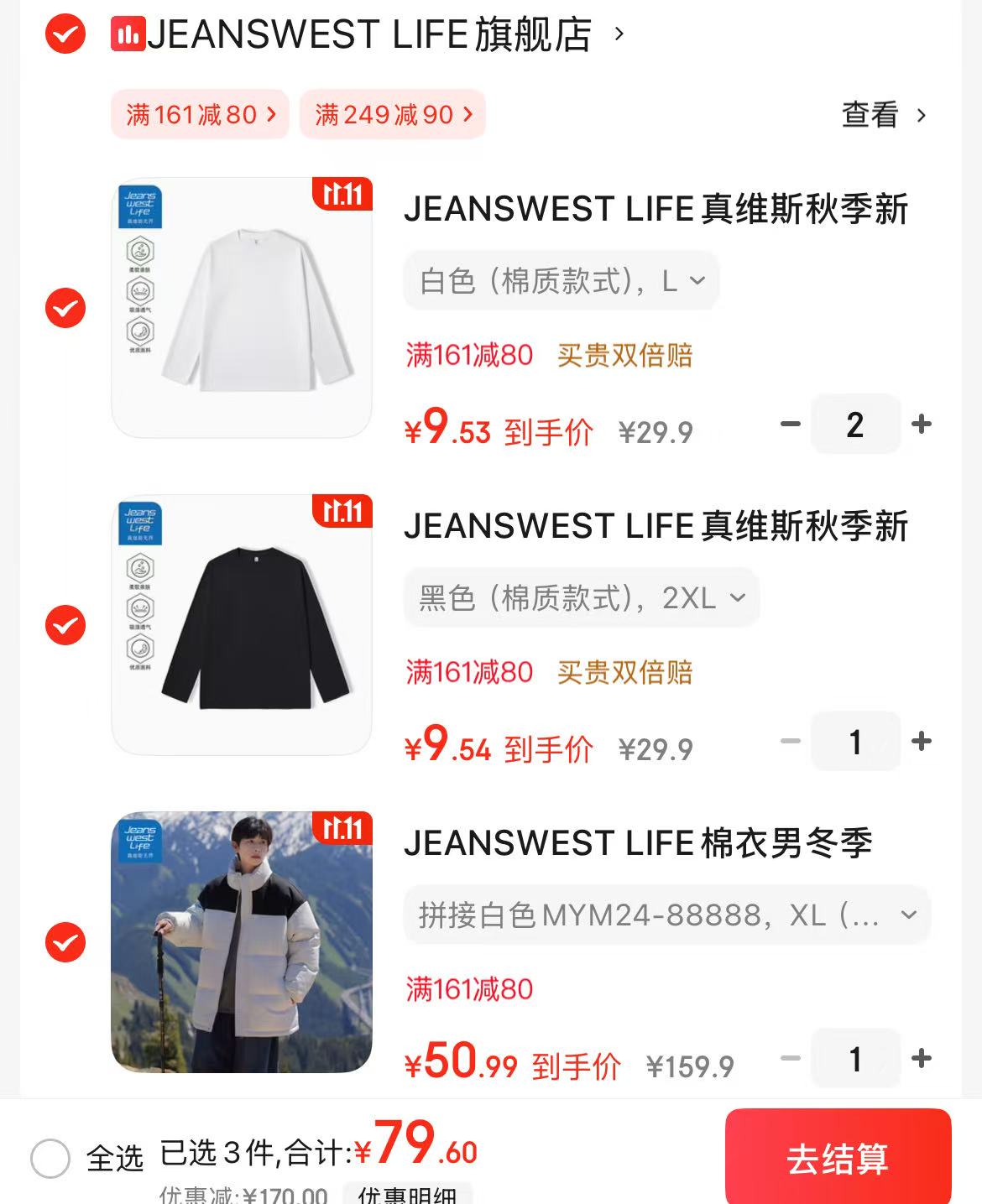Viewport: 982px width, 1204px height.
Task: Change the 白色（棉质款式），L variant
Action: [x=562, y=281]
